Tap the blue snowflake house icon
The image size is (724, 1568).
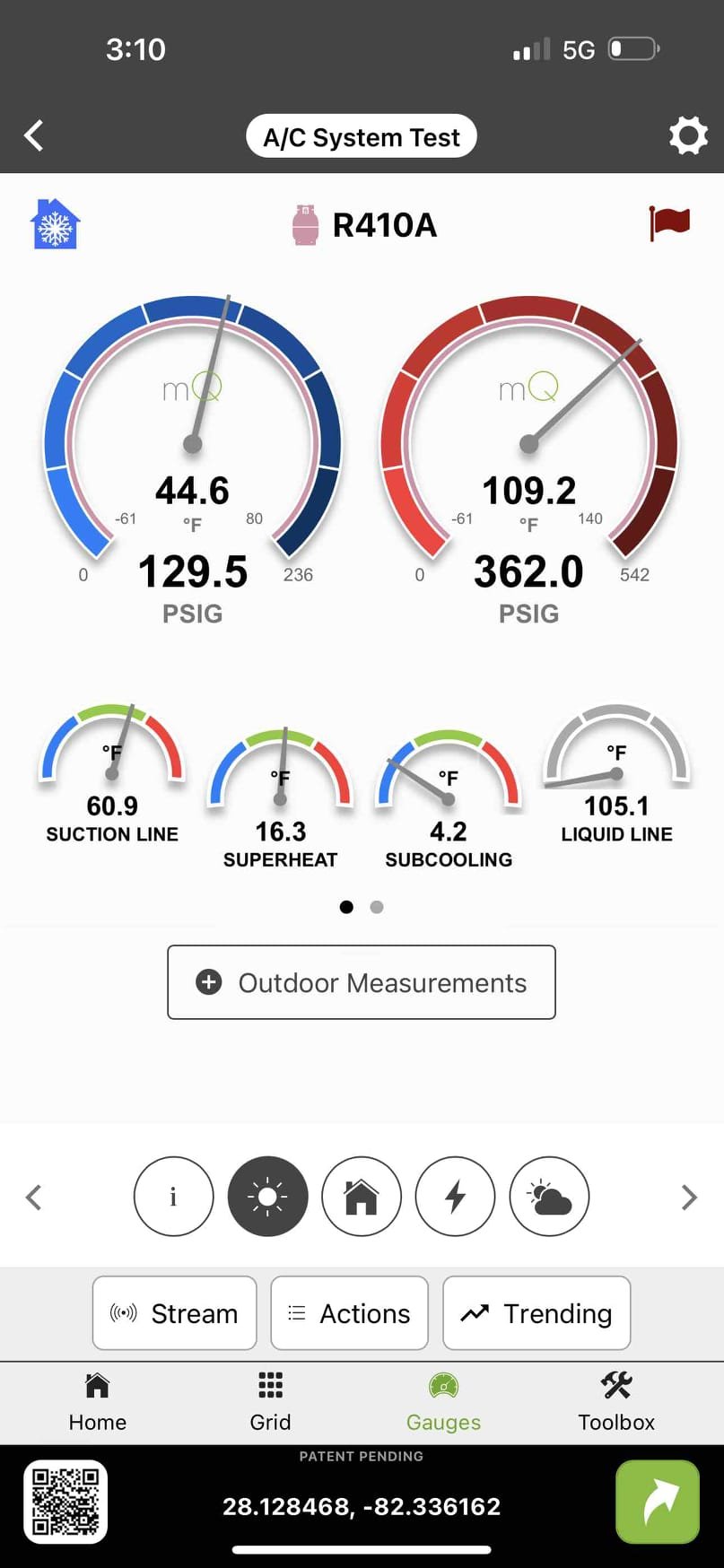point(56,224)
